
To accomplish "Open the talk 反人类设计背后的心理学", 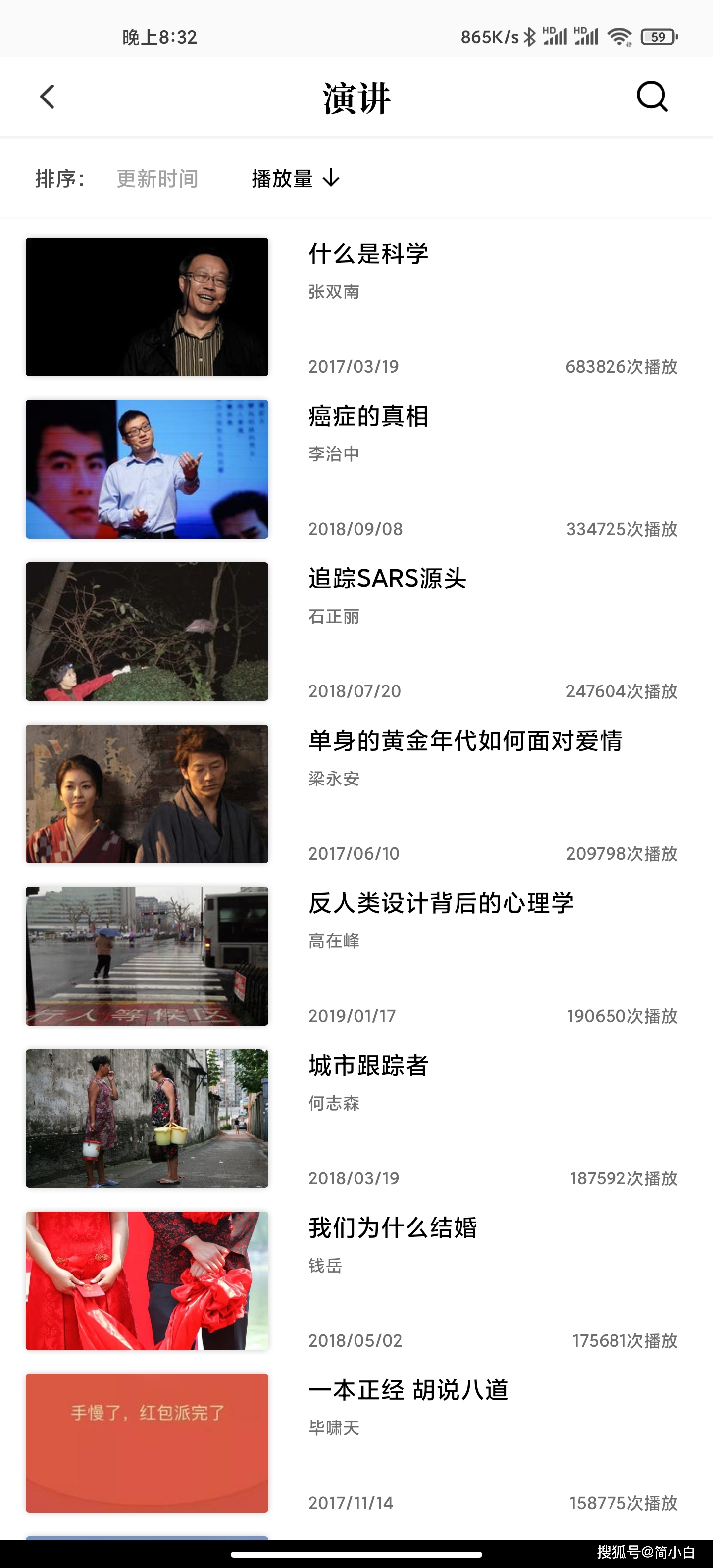I will [x=441, y=903].
